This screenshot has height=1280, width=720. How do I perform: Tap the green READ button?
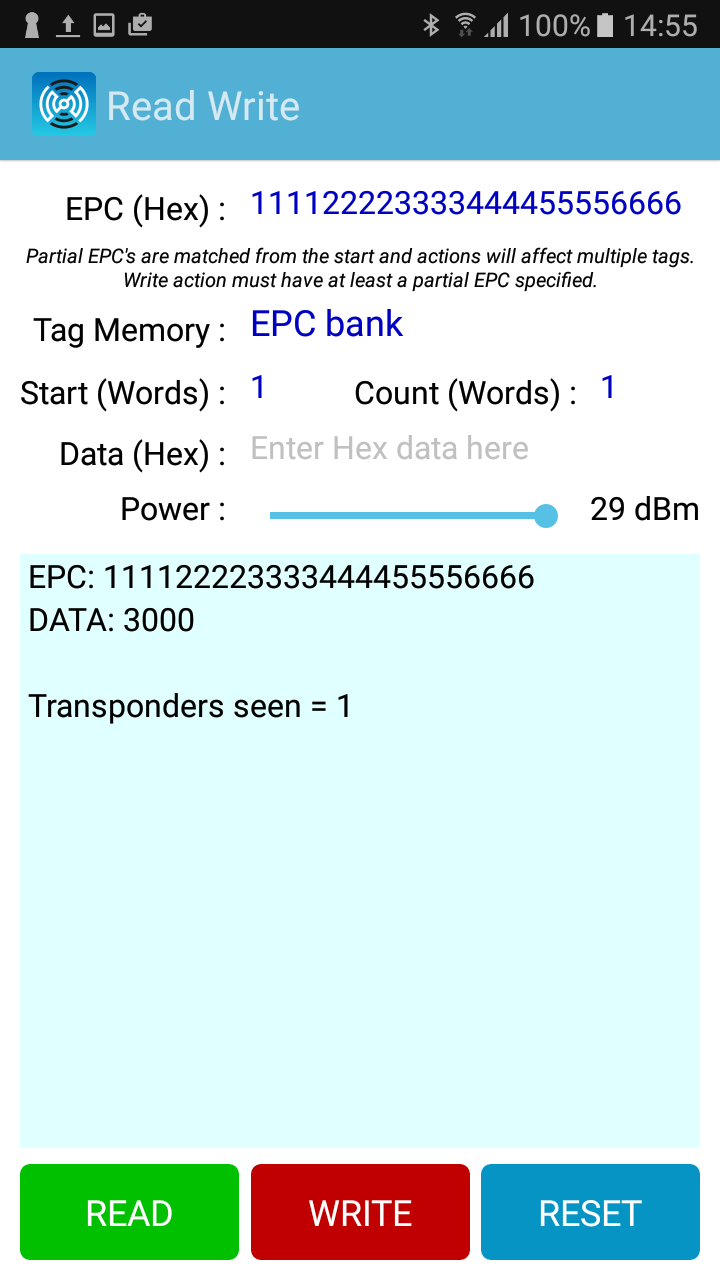point(129,1212)
